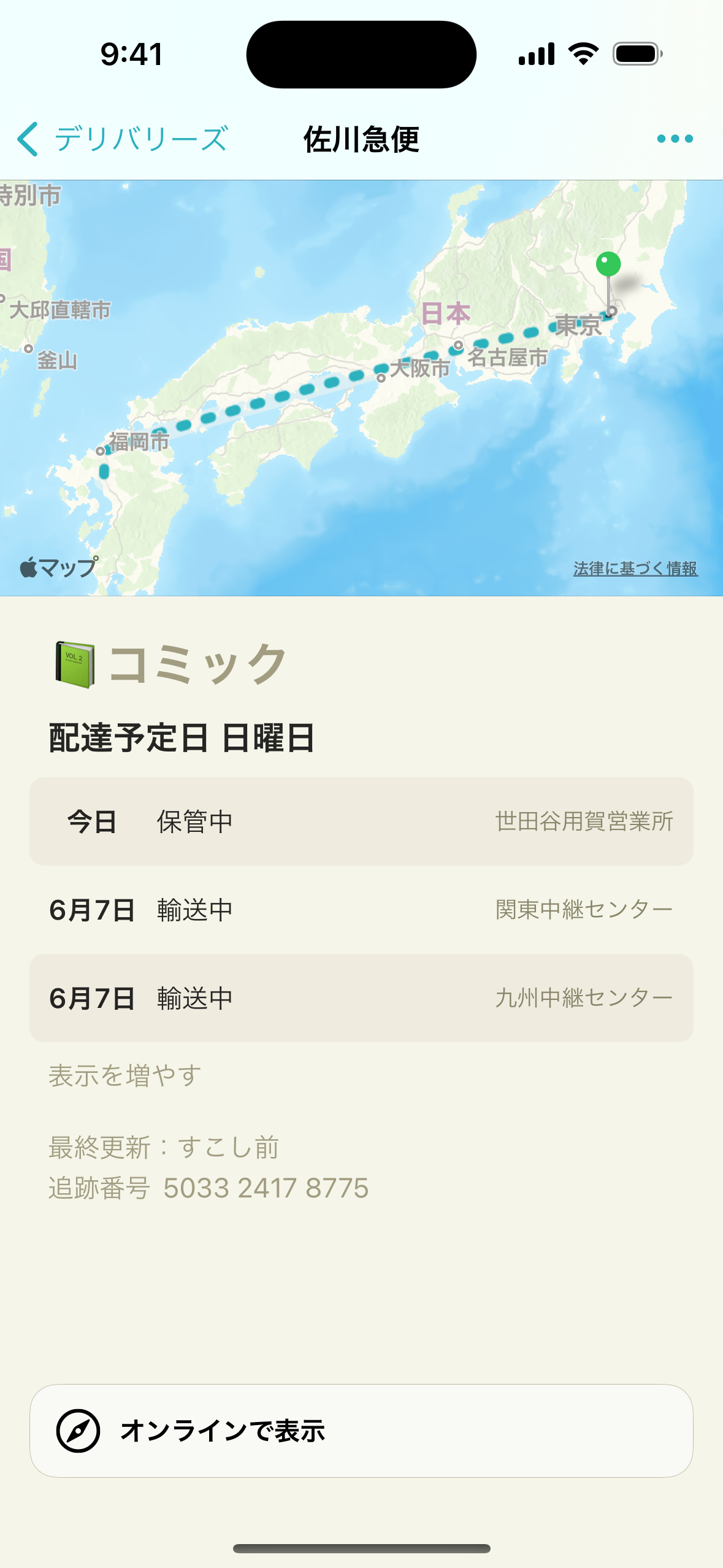Select the 輸送中 九州中継センター entry
Screen dimensions: 723x1568
[361, 998]
